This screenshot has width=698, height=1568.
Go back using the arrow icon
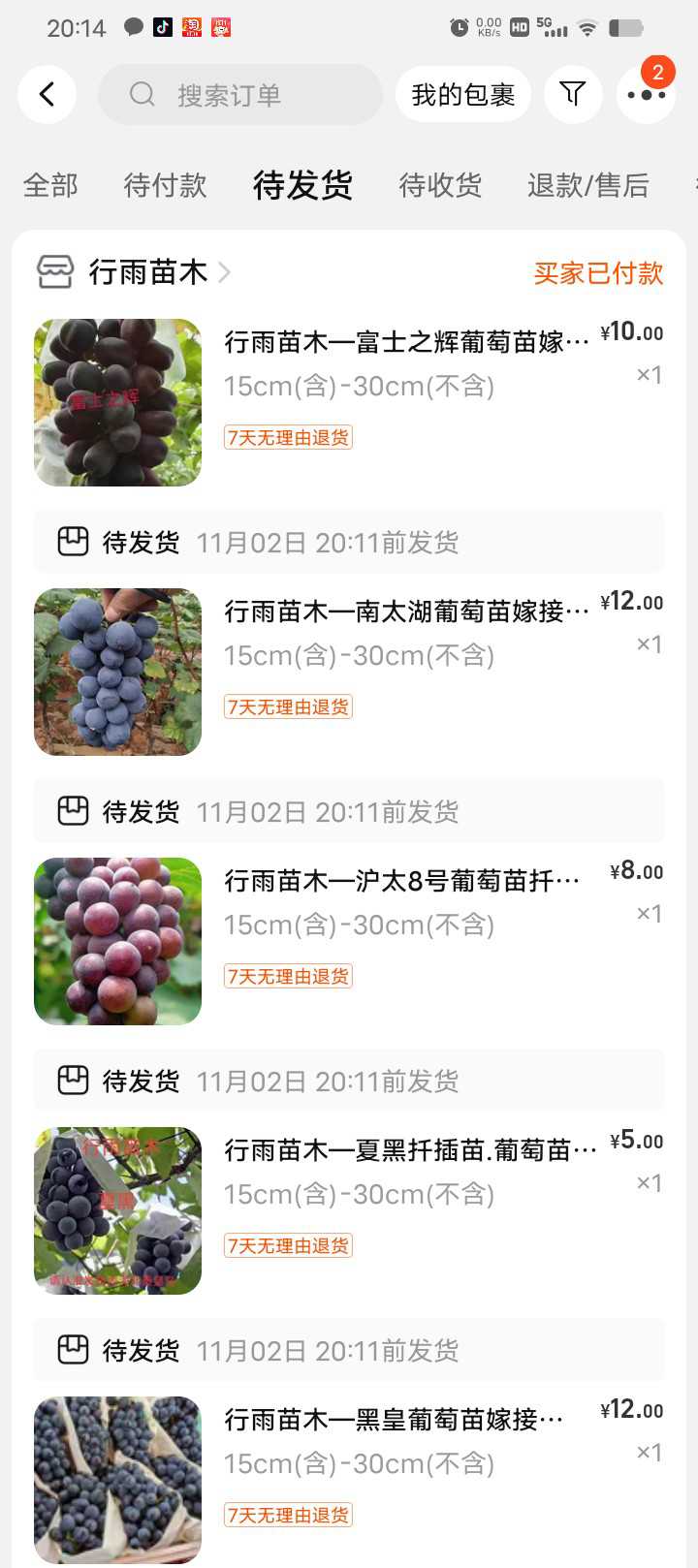(x=47, y=94)
